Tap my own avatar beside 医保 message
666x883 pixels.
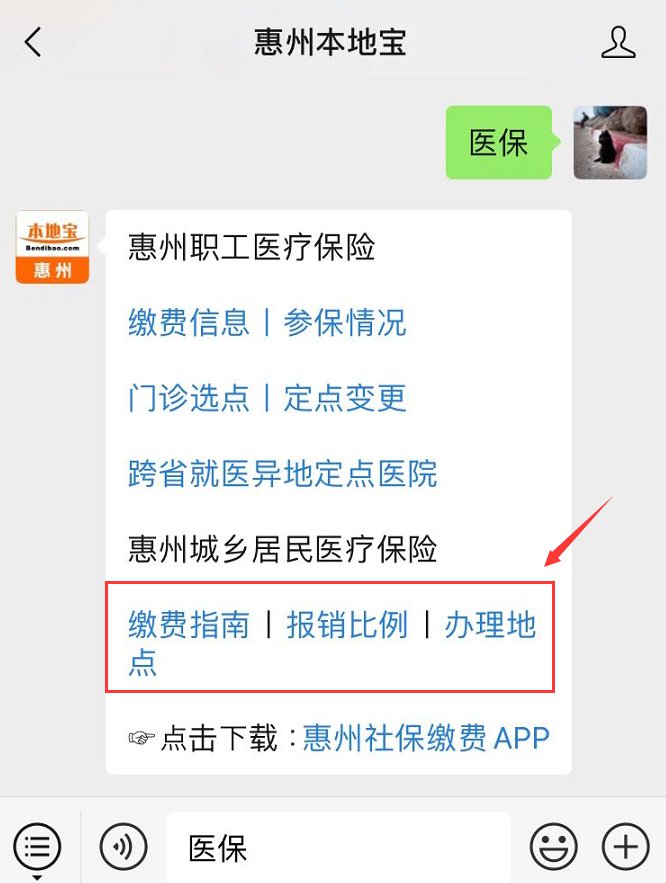click(x=609, y=142)
